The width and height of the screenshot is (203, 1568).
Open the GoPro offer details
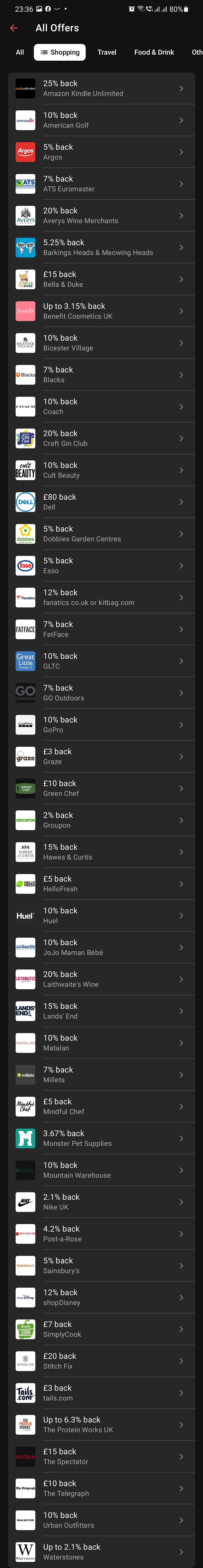click(101, 725)
